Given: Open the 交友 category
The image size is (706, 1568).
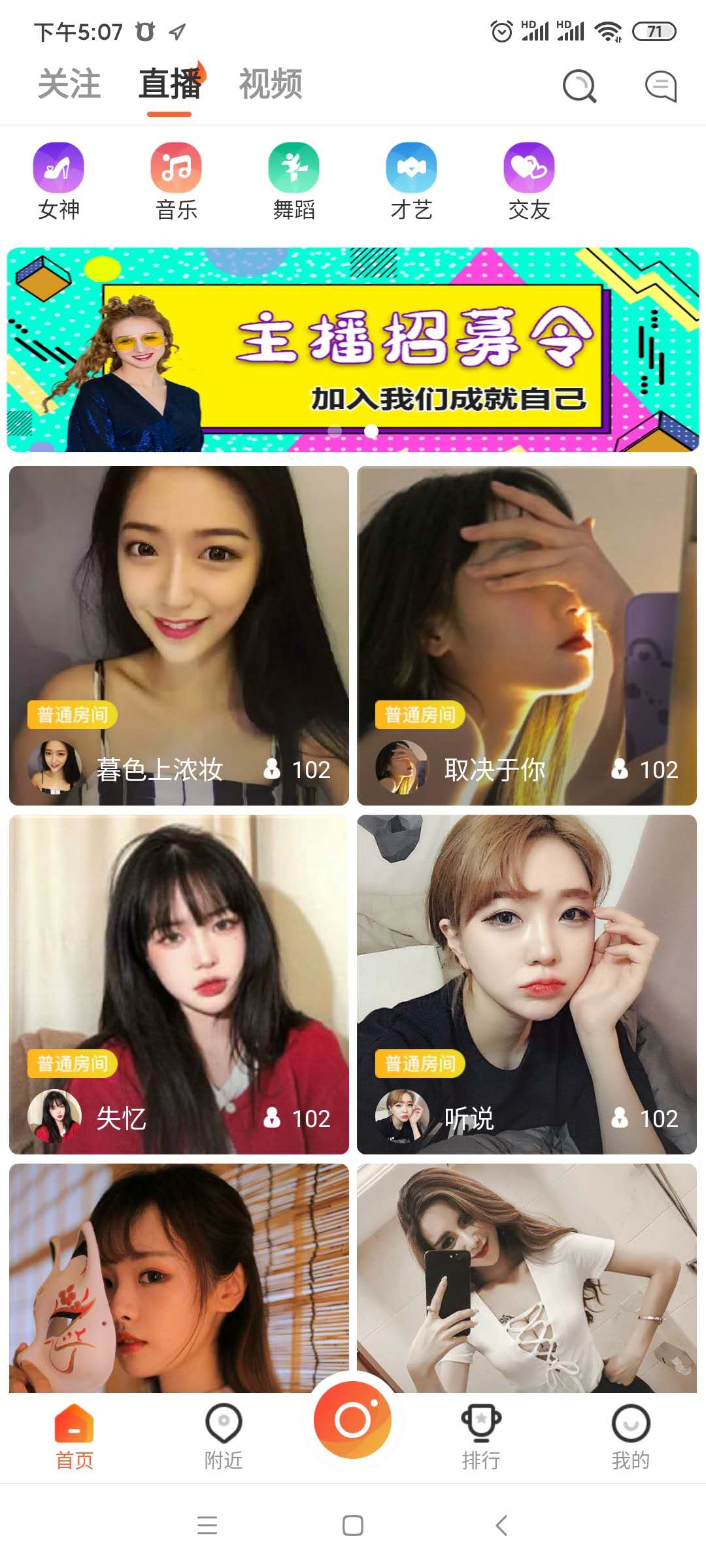Looking at the screenshot, I should (x=529, y=181).
